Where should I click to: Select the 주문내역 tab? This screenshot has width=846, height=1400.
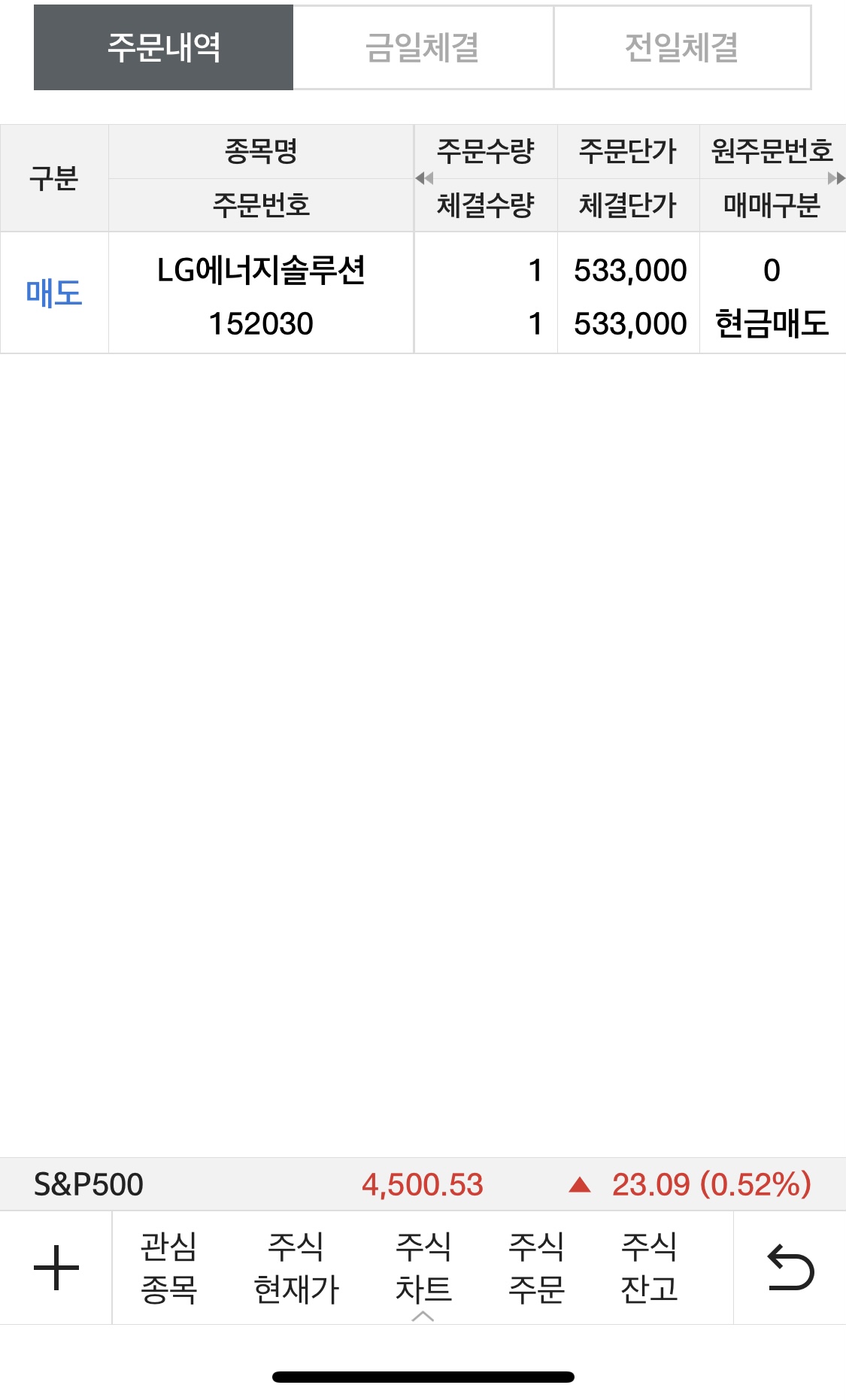point(163,47)
